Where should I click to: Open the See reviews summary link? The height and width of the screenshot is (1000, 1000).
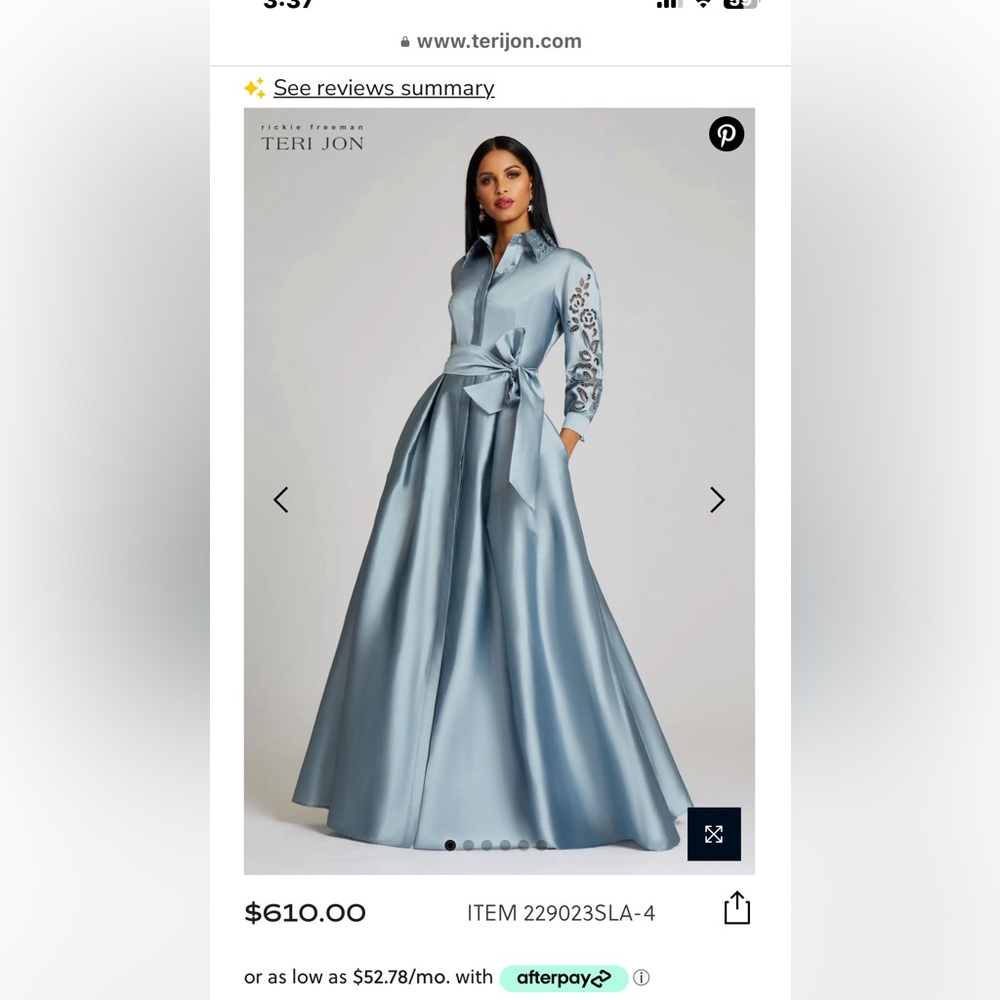pos(383,88)
